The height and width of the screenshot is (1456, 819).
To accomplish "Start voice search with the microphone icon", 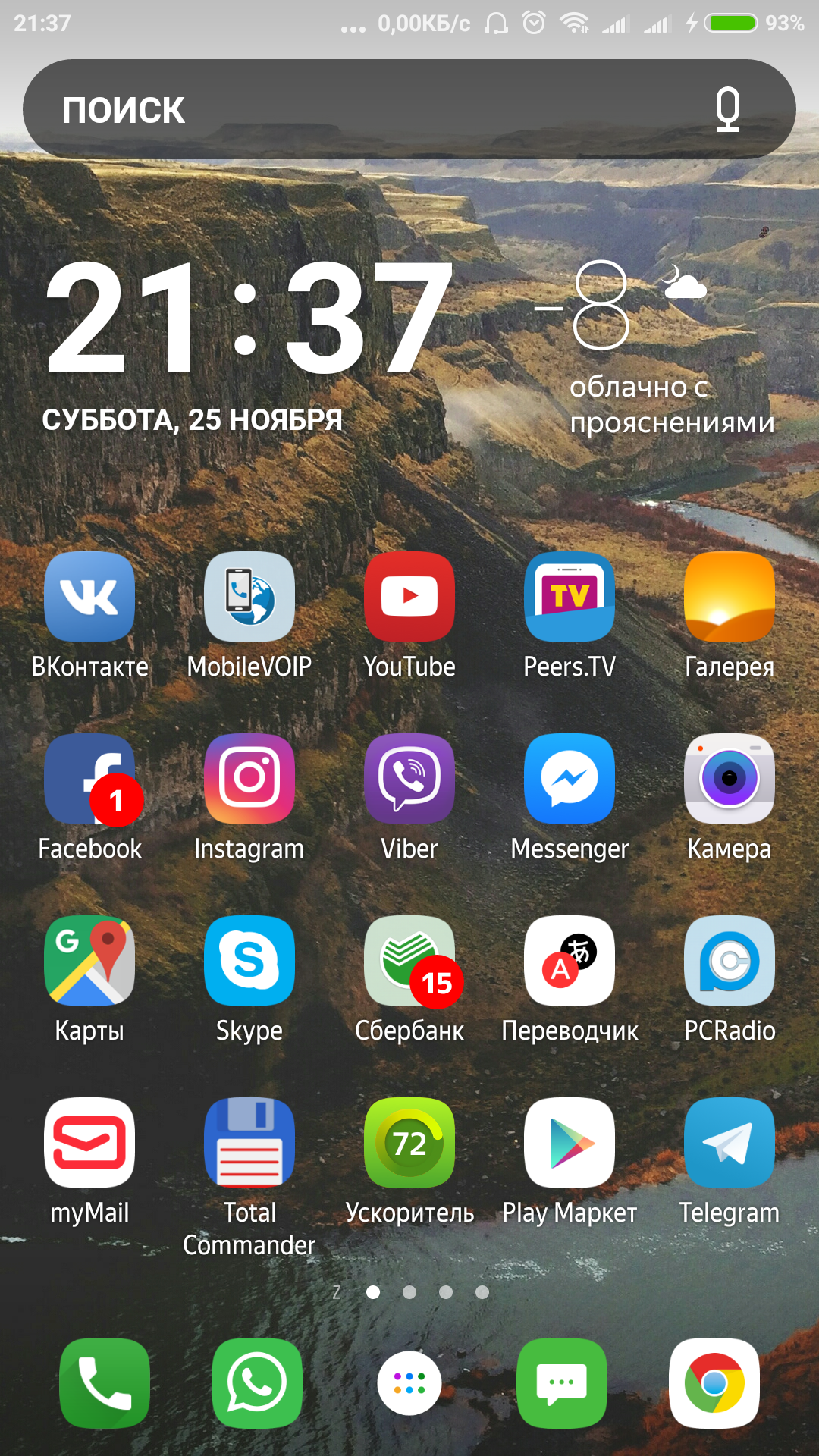I will (727, 109).
